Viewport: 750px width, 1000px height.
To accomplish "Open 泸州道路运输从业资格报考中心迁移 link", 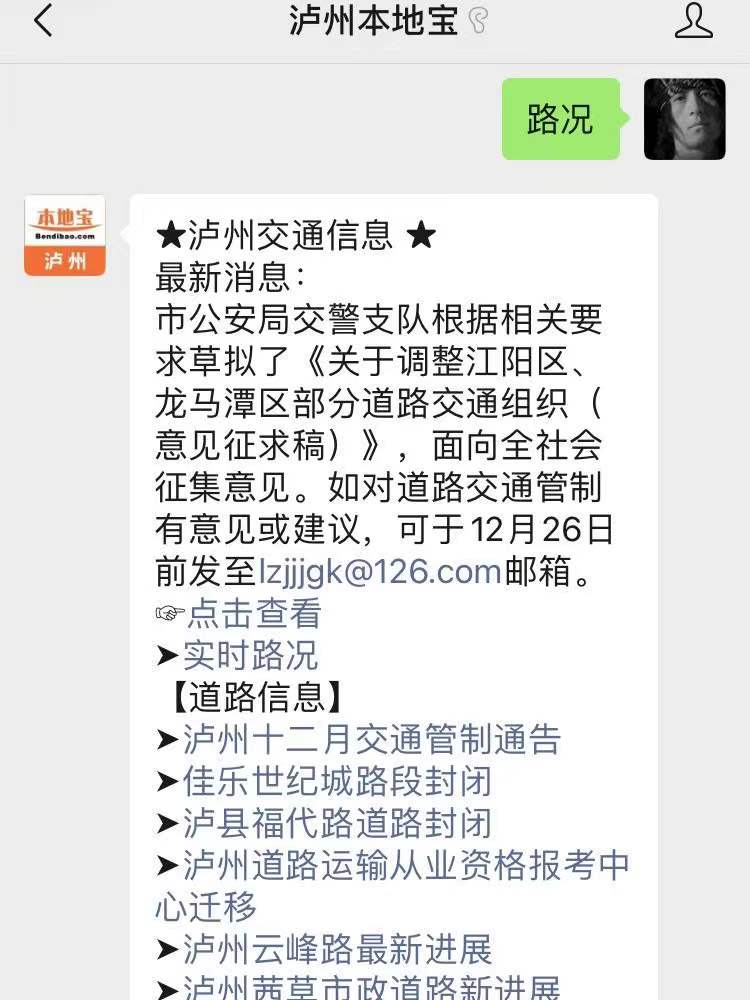I will tap(405, 866).
